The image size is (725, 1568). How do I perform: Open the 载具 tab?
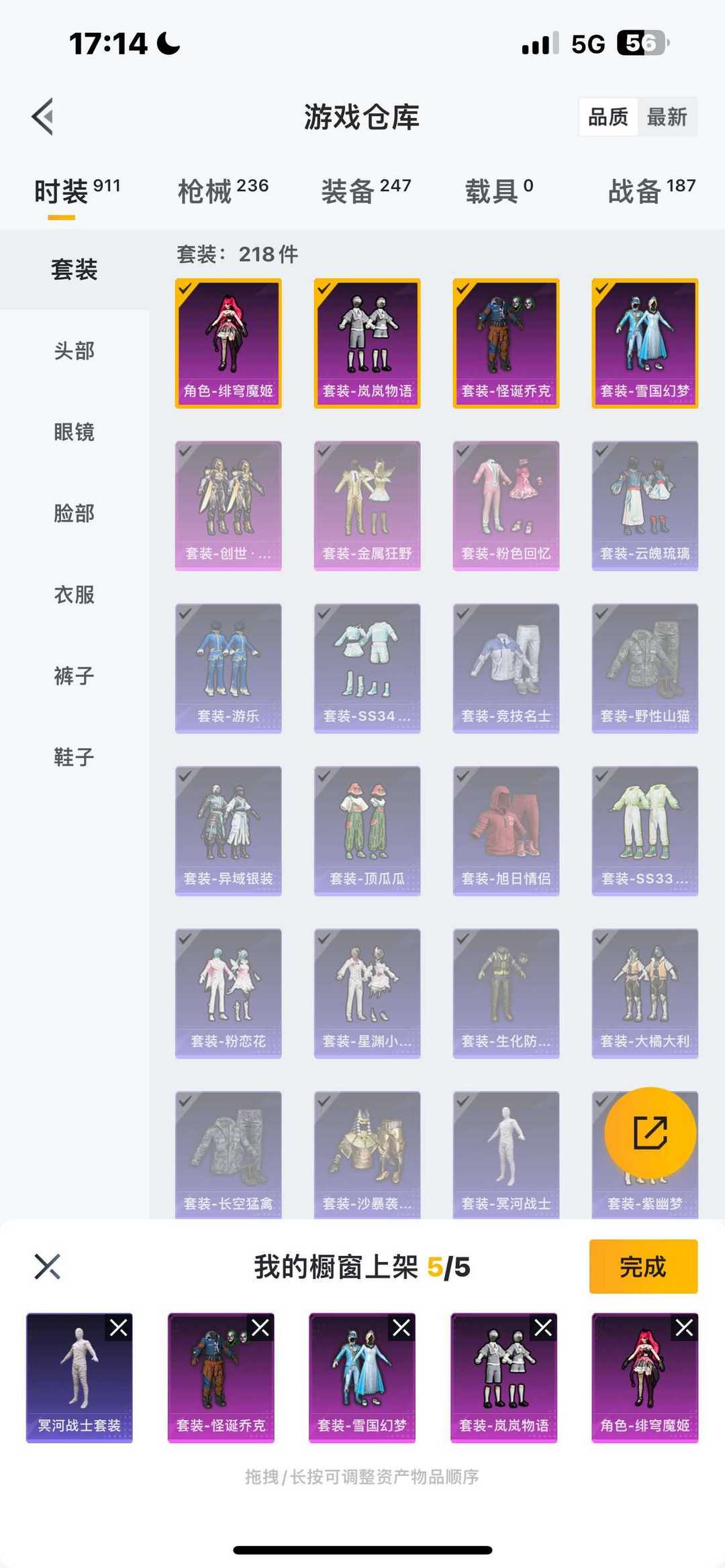(x=499, y=191)
